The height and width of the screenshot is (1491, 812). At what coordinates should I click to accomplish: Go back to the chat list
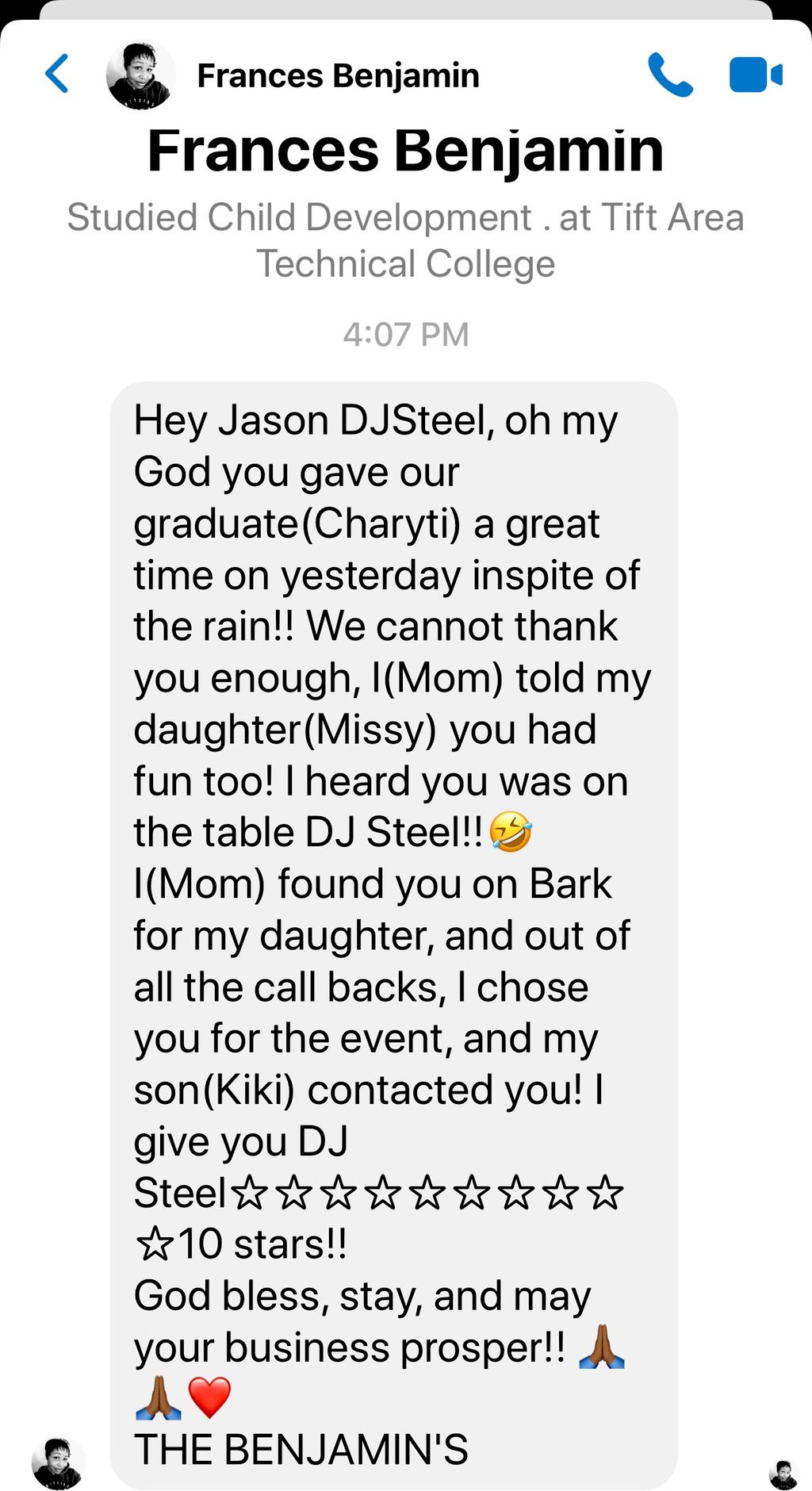[x=57, y=75]
